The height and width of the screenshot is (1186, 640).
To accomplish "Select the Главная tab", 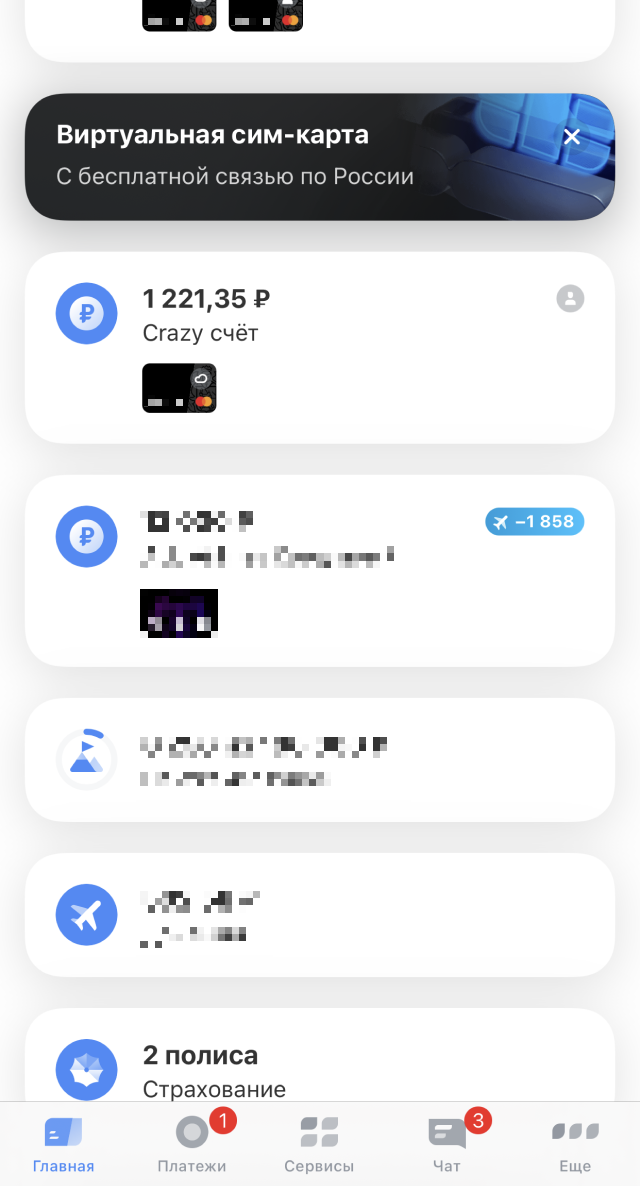I will (x=63, y=1145).
